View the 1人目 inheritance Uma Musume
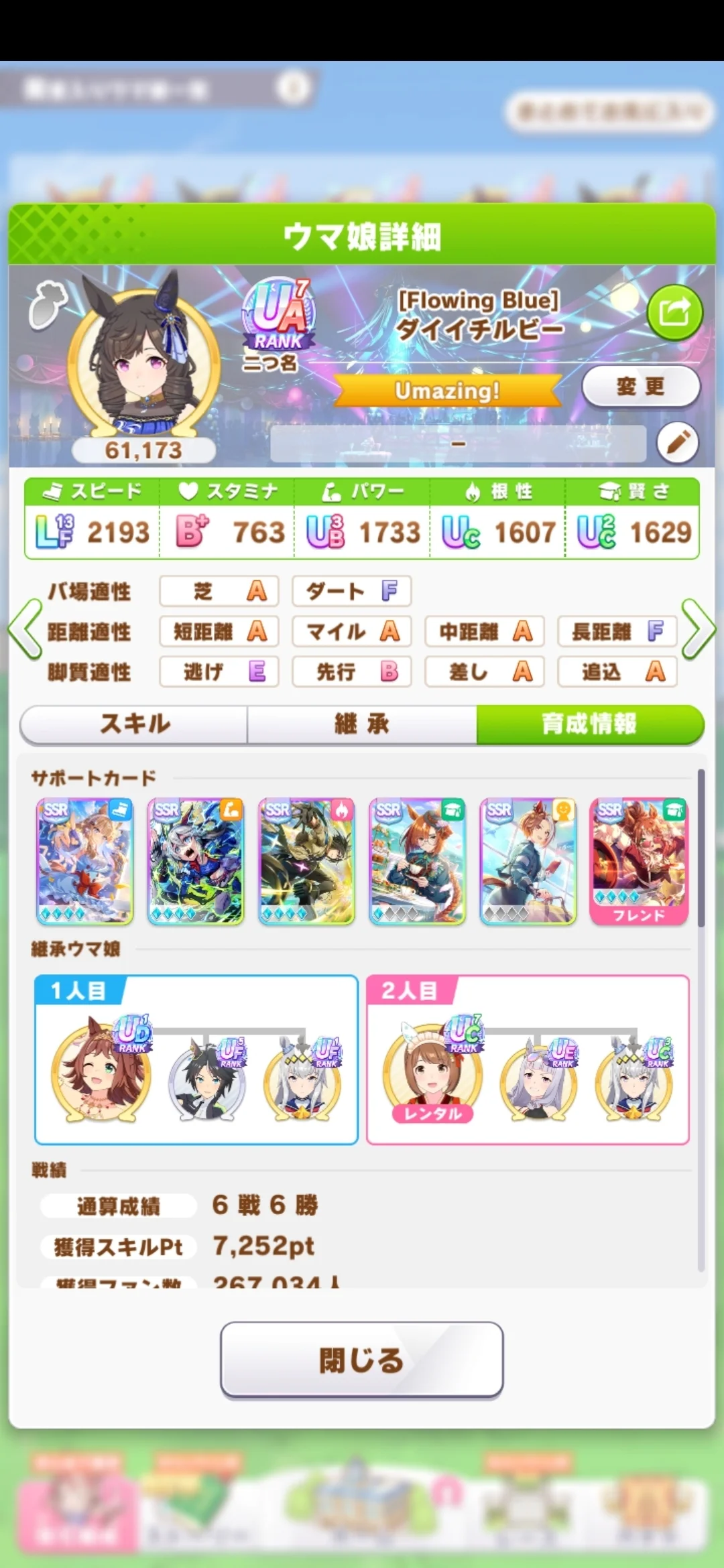This screenshot has width=724, height=1568. (101, 1068)
